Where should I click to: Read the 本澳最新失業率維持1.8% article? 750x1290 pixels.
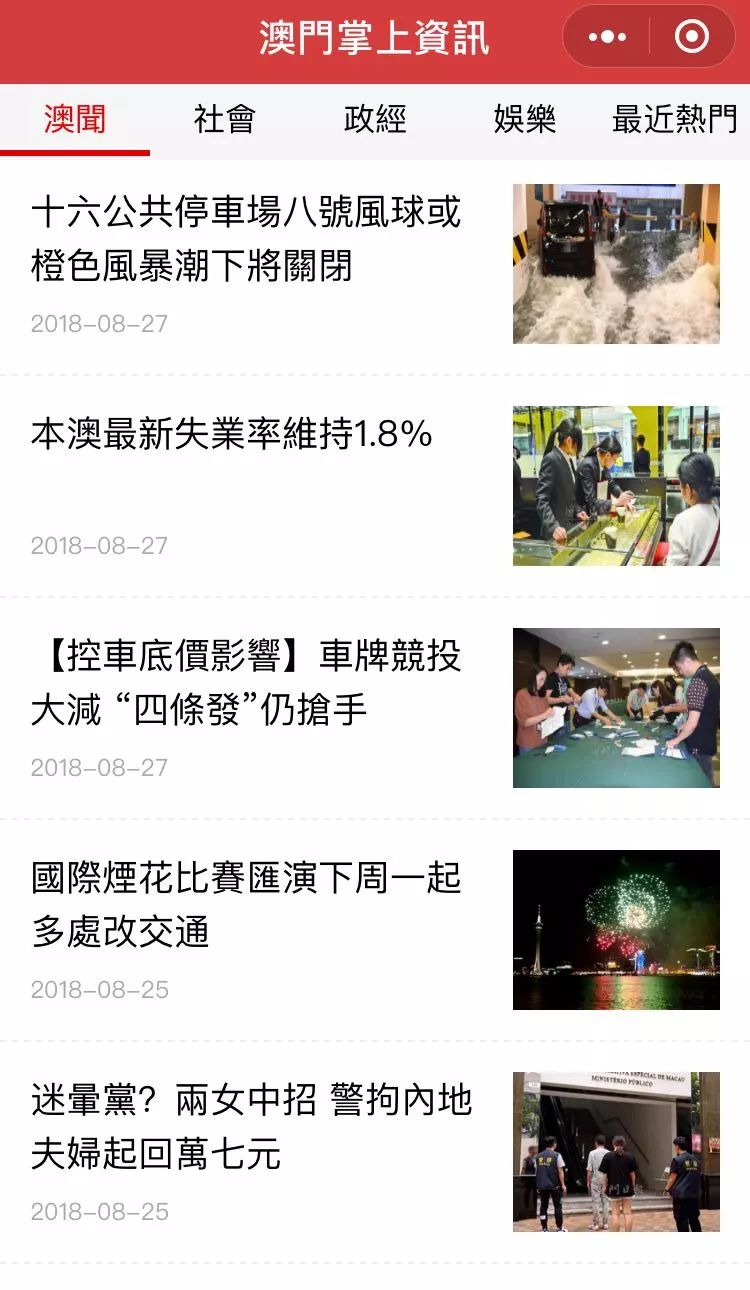pos(375,486)
